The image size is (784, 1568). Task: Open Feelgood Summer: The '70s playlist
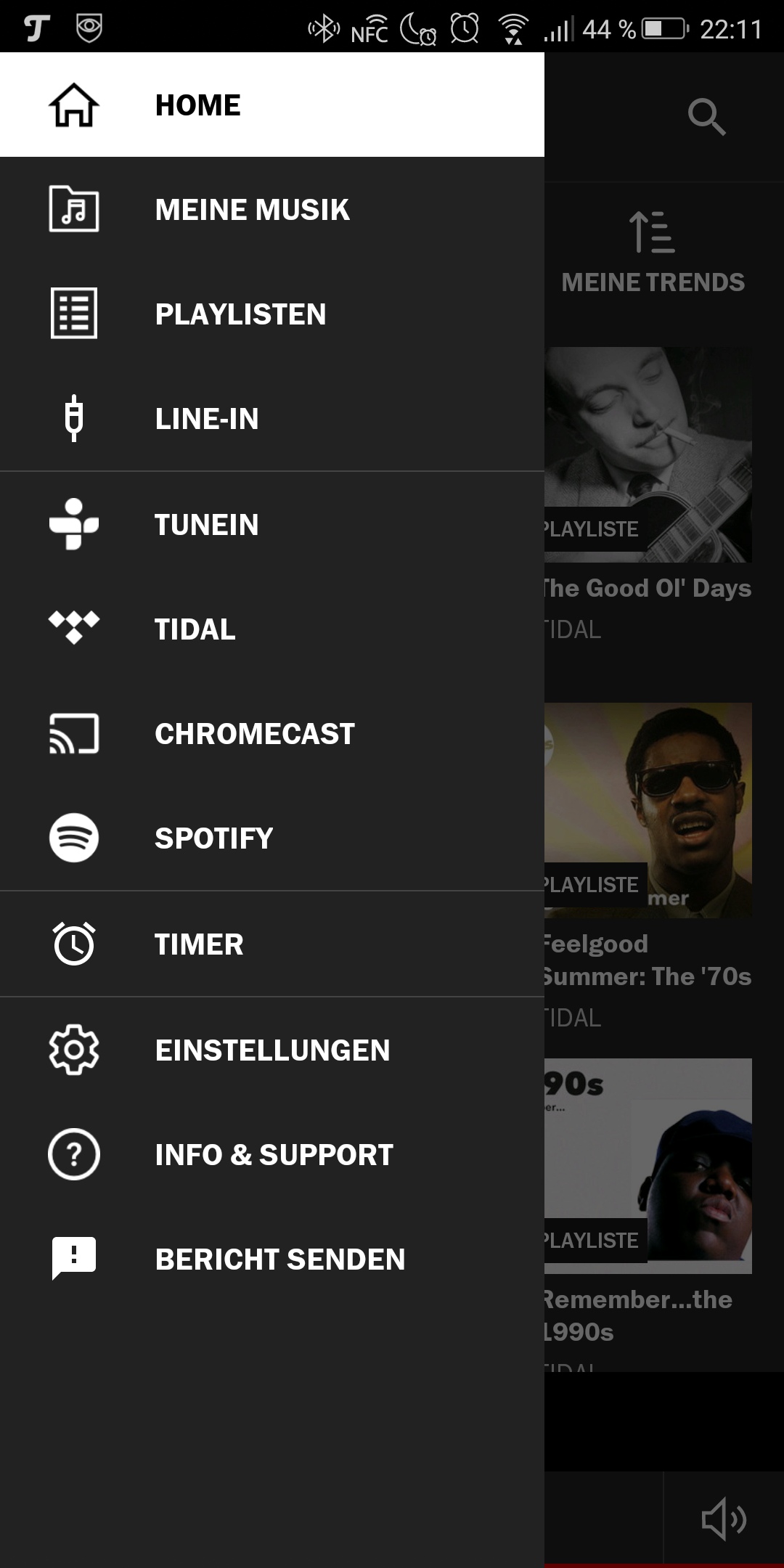(x=648, y=810)
